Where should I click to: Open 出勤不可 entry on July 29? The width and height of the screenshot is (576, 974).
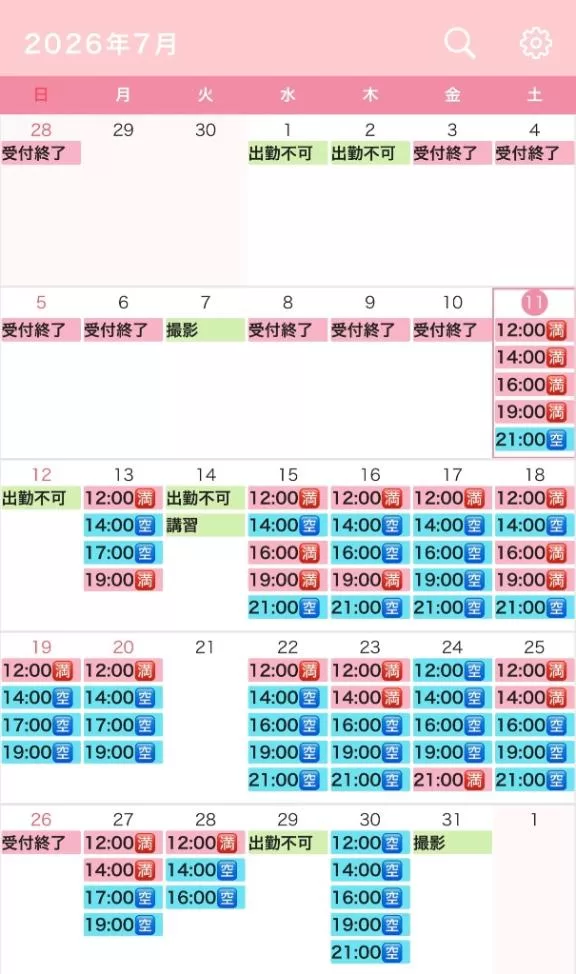(x=287, y=842)
